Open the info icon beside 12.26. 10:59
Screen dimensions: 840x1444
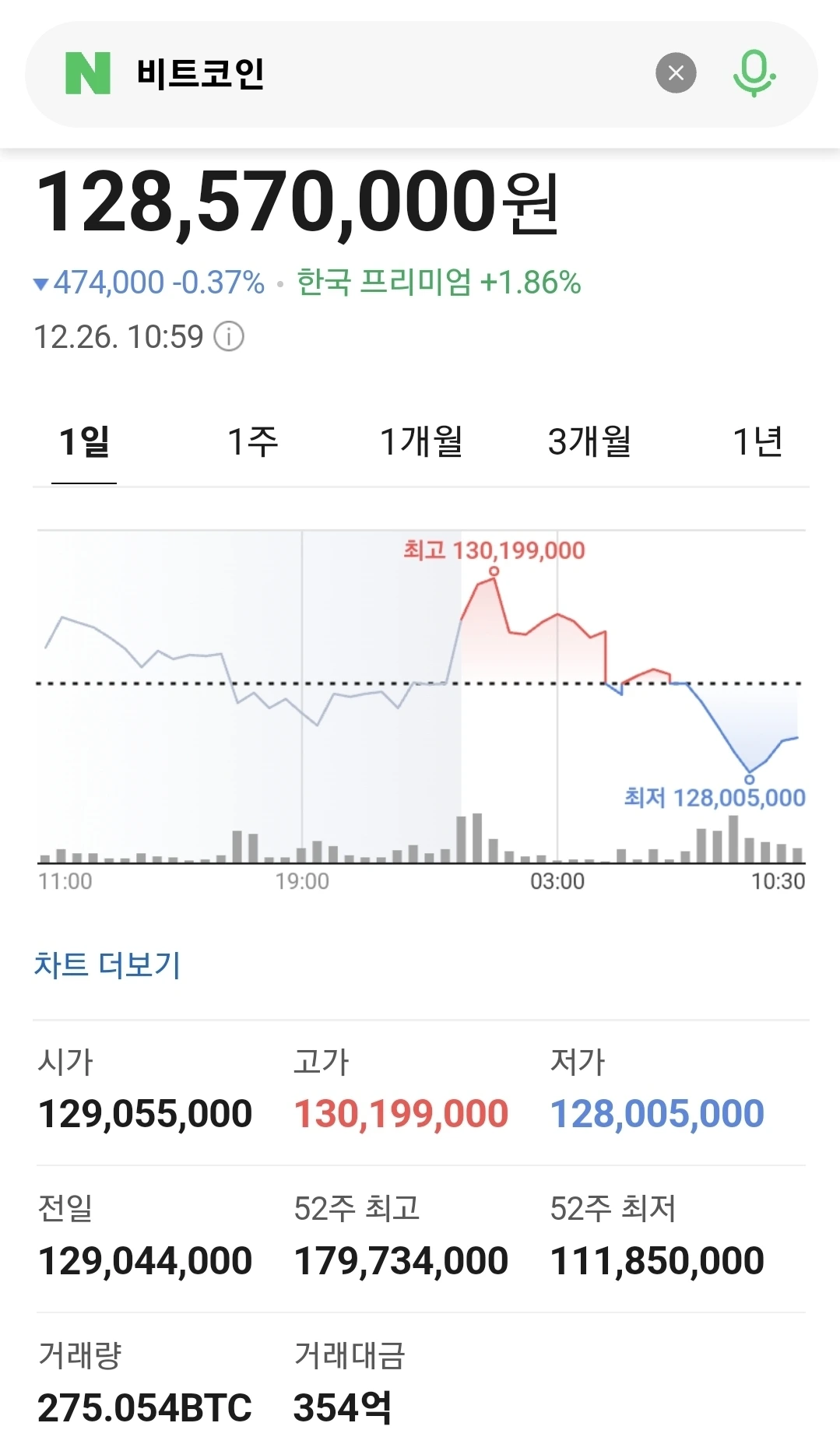[x=229, y=337]
